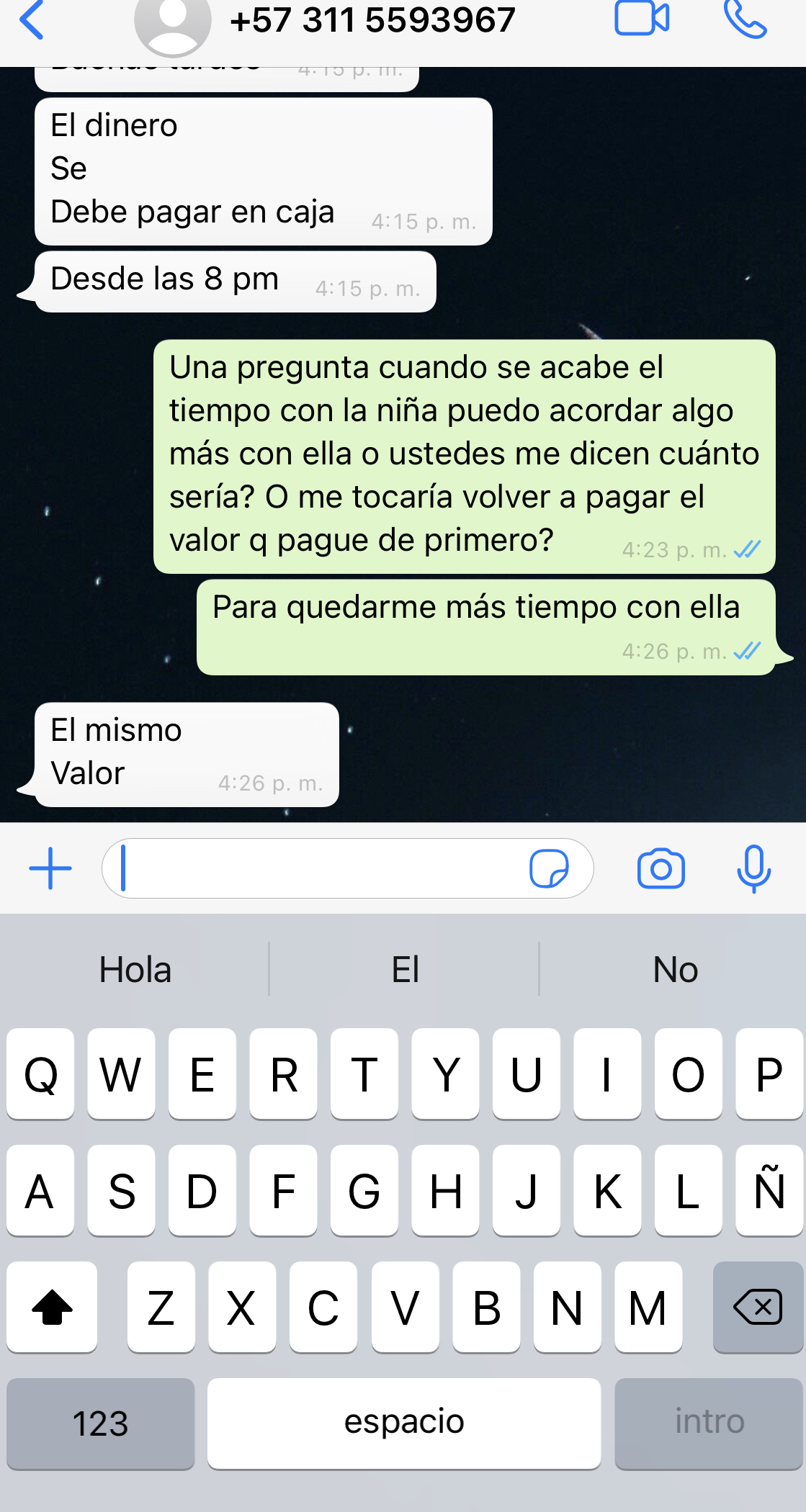Hit the espacio space bar
Image resolution: width=806 pixels, height=1512 pixels.
pos(404,1423)
